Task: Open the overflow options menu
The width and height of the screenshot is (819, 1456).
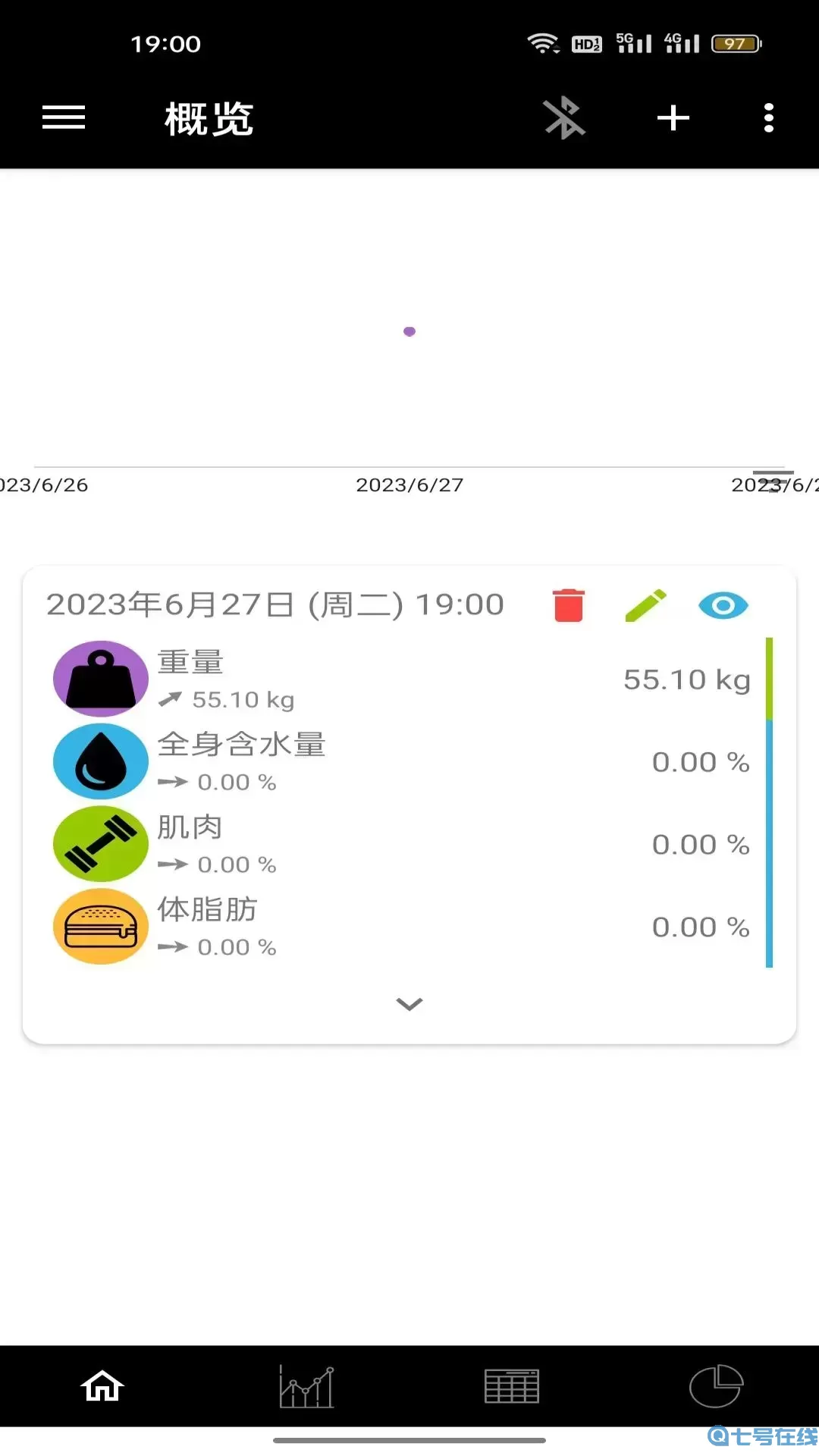Action: [768, 118]
